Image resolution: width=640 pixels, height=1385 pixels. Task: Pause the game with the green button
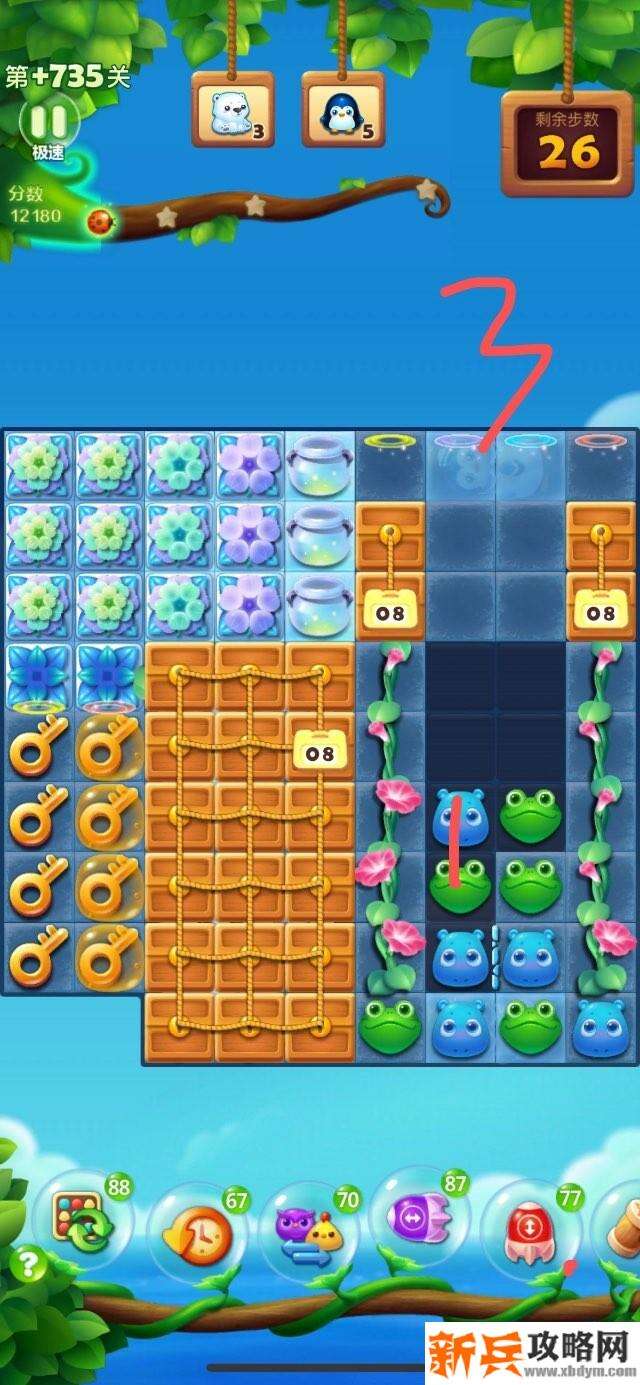48,122
